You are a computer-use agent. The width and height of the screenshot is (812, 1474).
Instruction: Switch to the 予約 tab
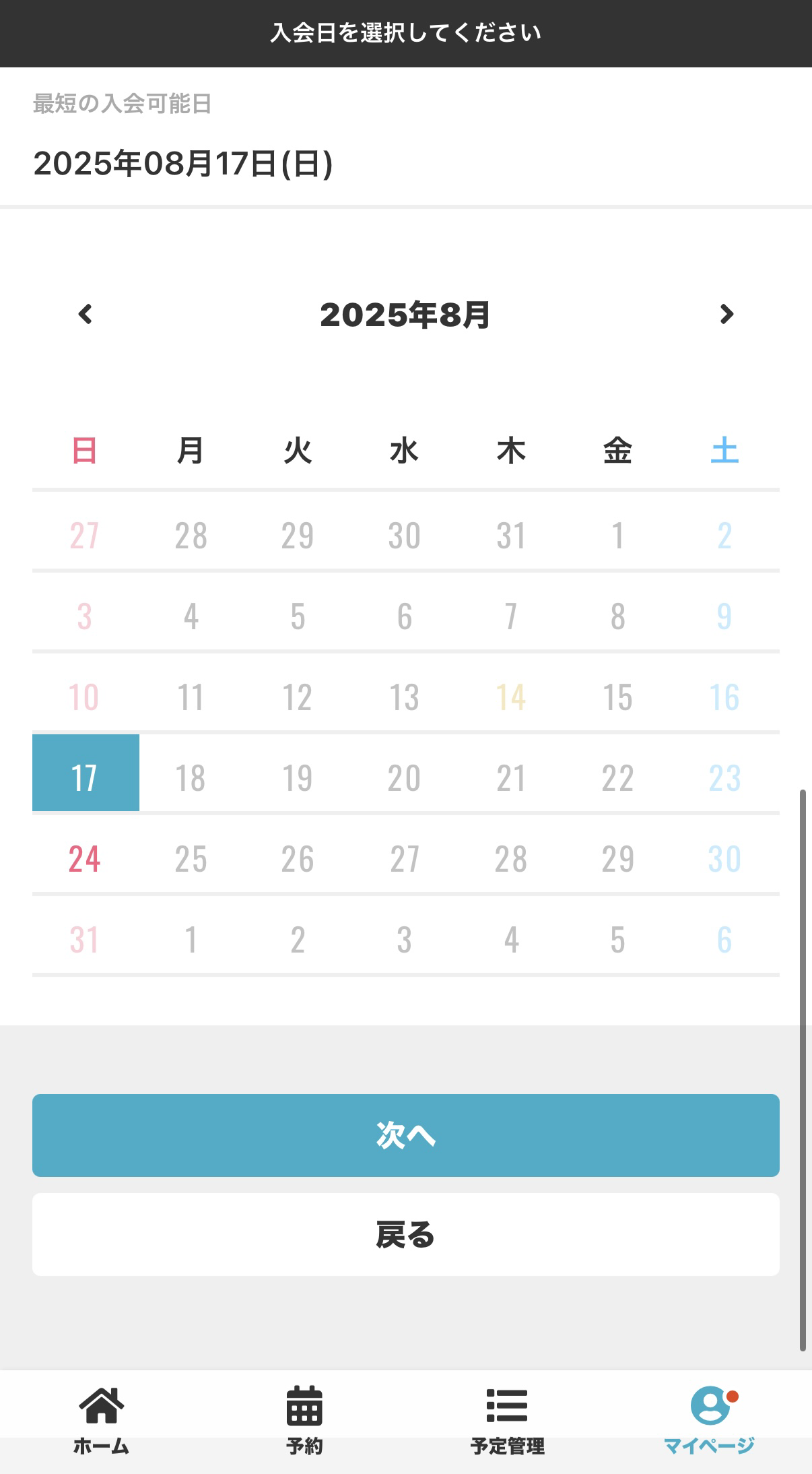(x=304, y=1421)
